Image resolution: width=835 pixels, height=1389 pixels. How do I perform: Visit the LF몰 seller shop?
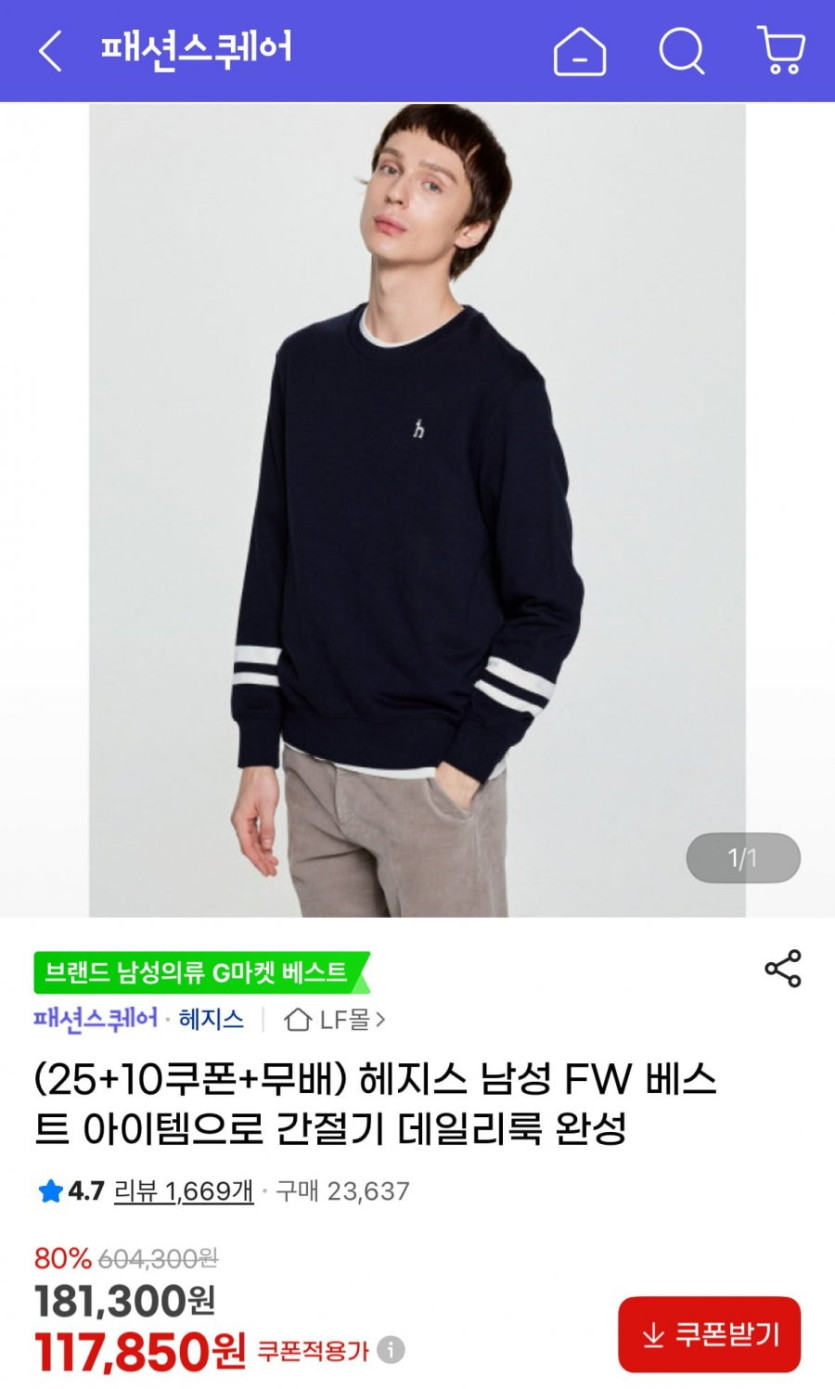click(x=335, y=1019)
